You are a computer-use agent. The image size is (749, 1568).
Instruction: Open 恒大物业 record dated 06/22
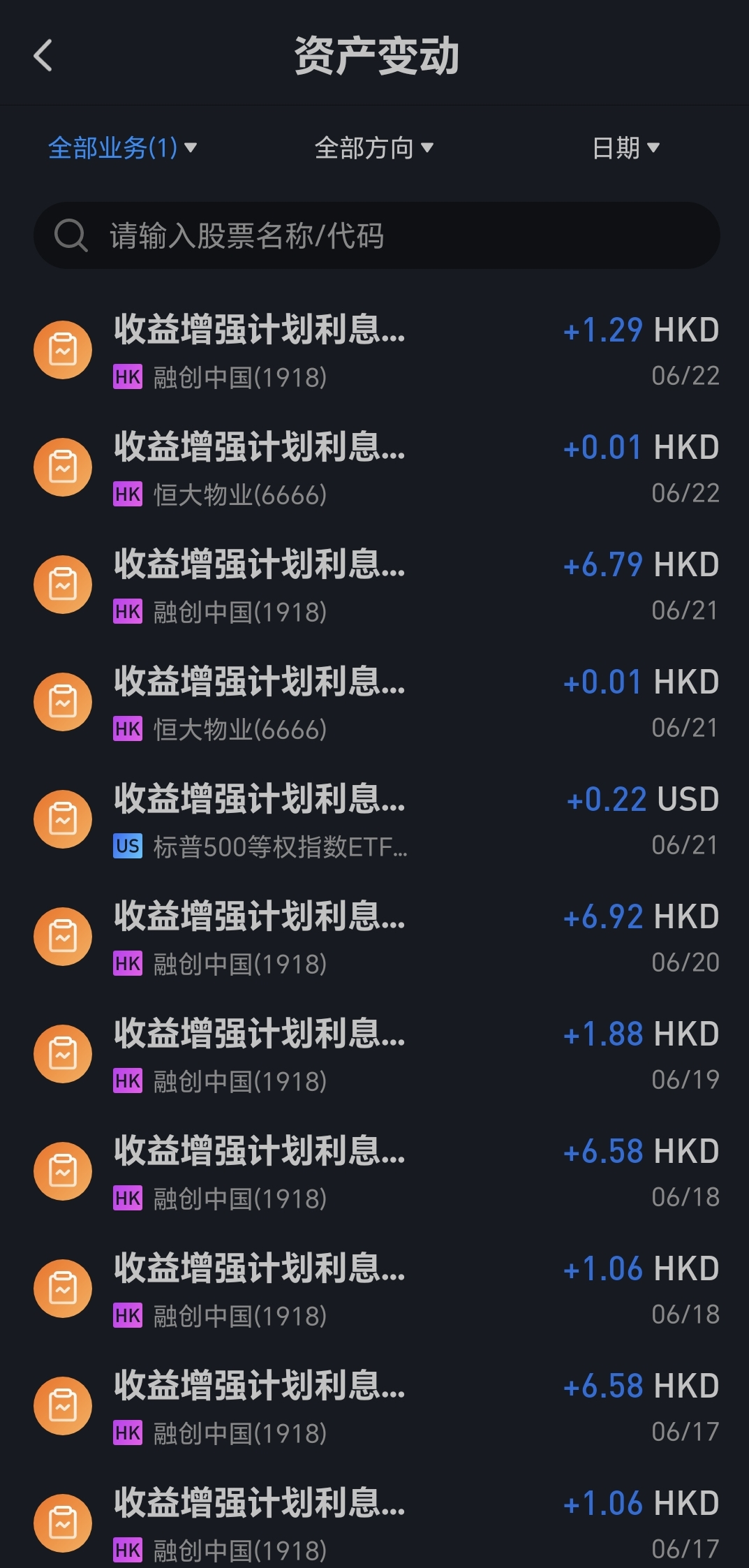[377, 468]
